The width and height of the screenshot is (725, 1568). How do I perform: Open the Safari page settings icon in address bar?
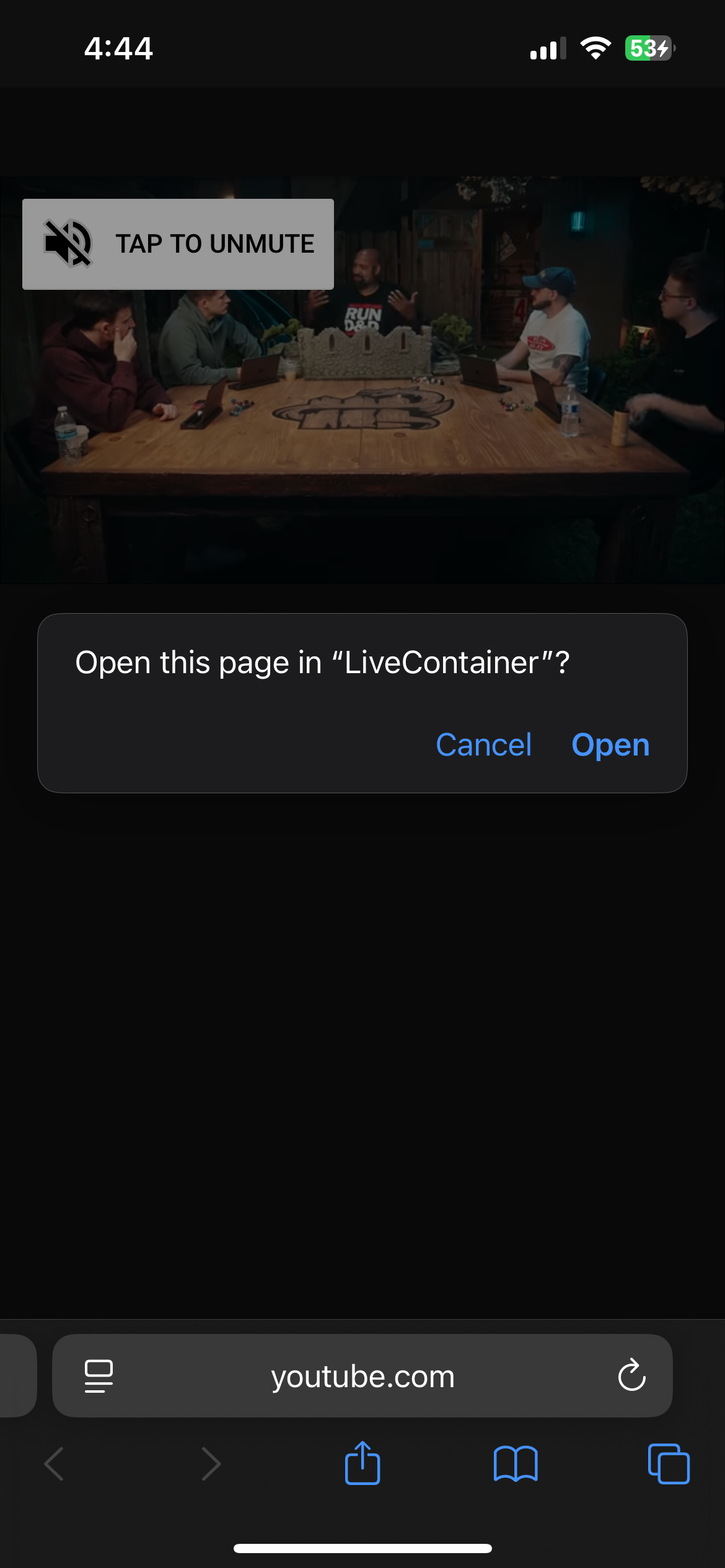[98, 1376]
